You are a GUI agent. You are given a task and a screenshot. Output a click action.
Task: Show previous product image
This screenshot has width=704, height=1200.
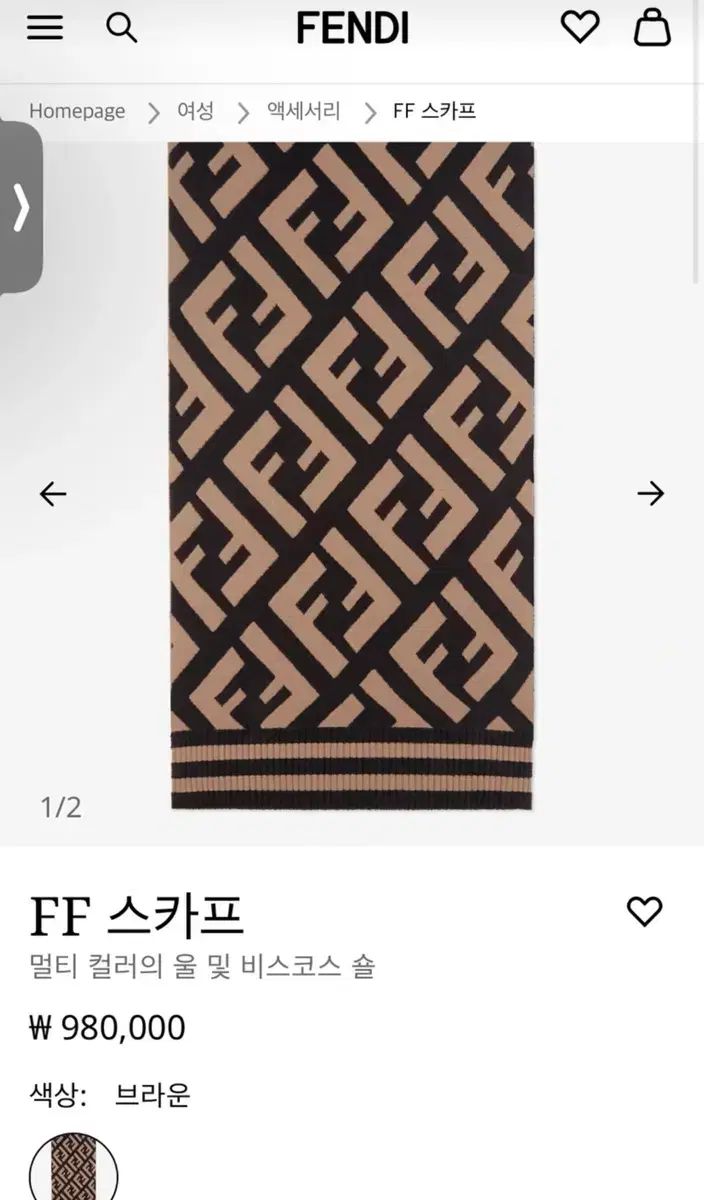pos(52,493)
